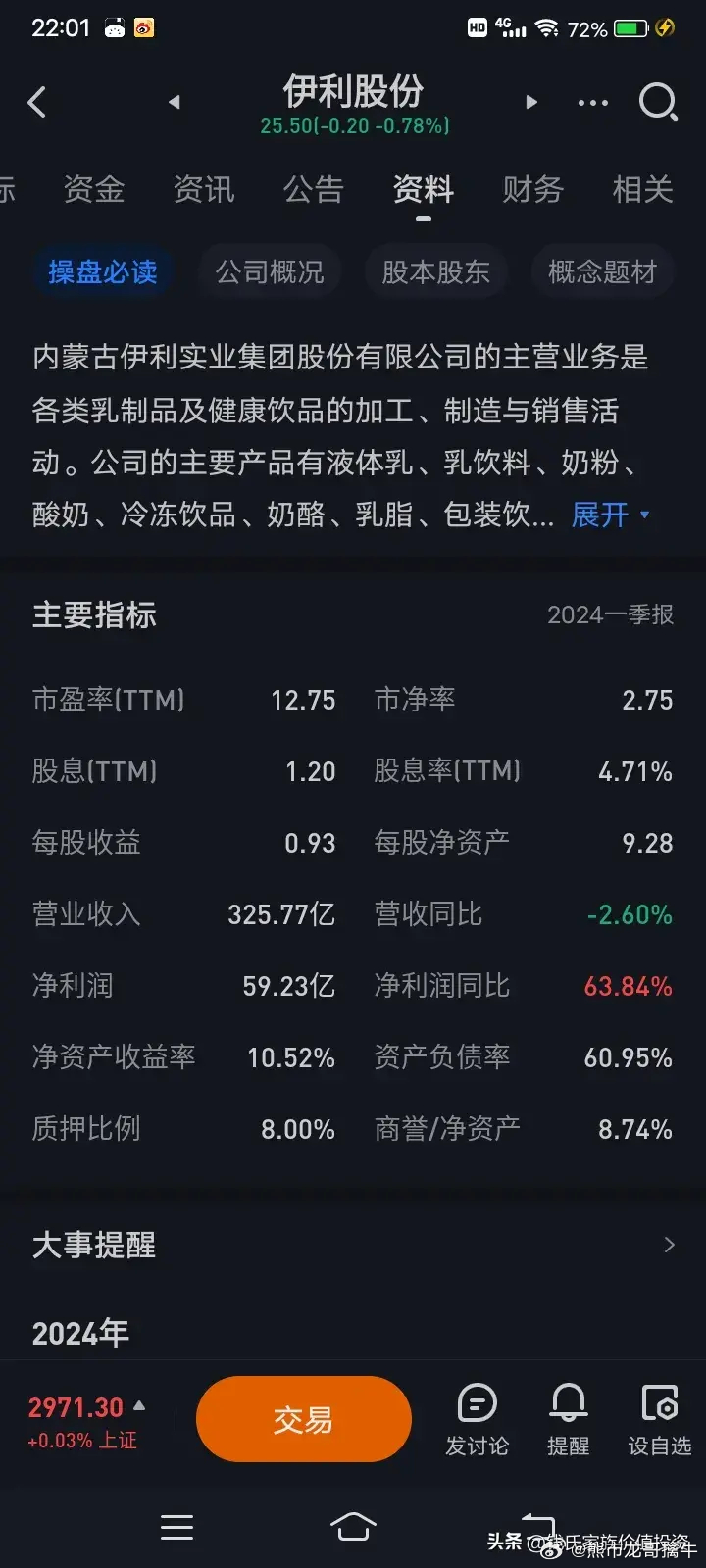Open the search magnifier icon
706x1568 pixels.
click(658, 102)
